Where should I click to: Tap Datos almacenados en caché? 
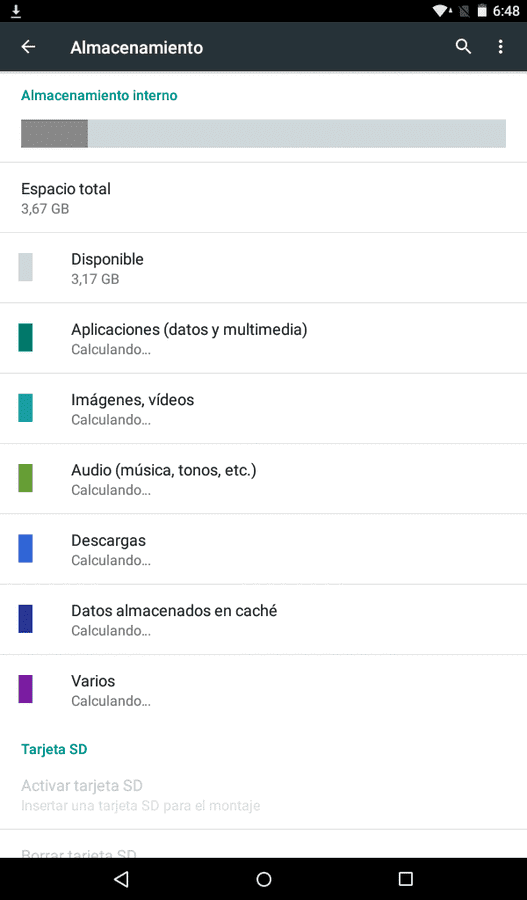pos(264,619)
